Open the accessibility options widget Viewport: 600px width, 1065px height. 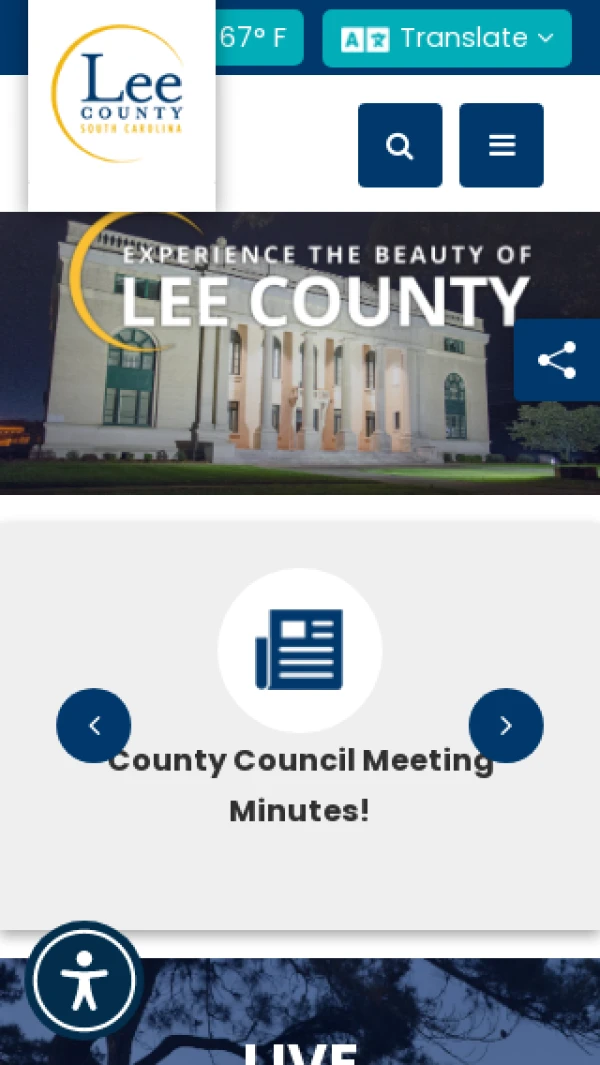click(84, 980)
